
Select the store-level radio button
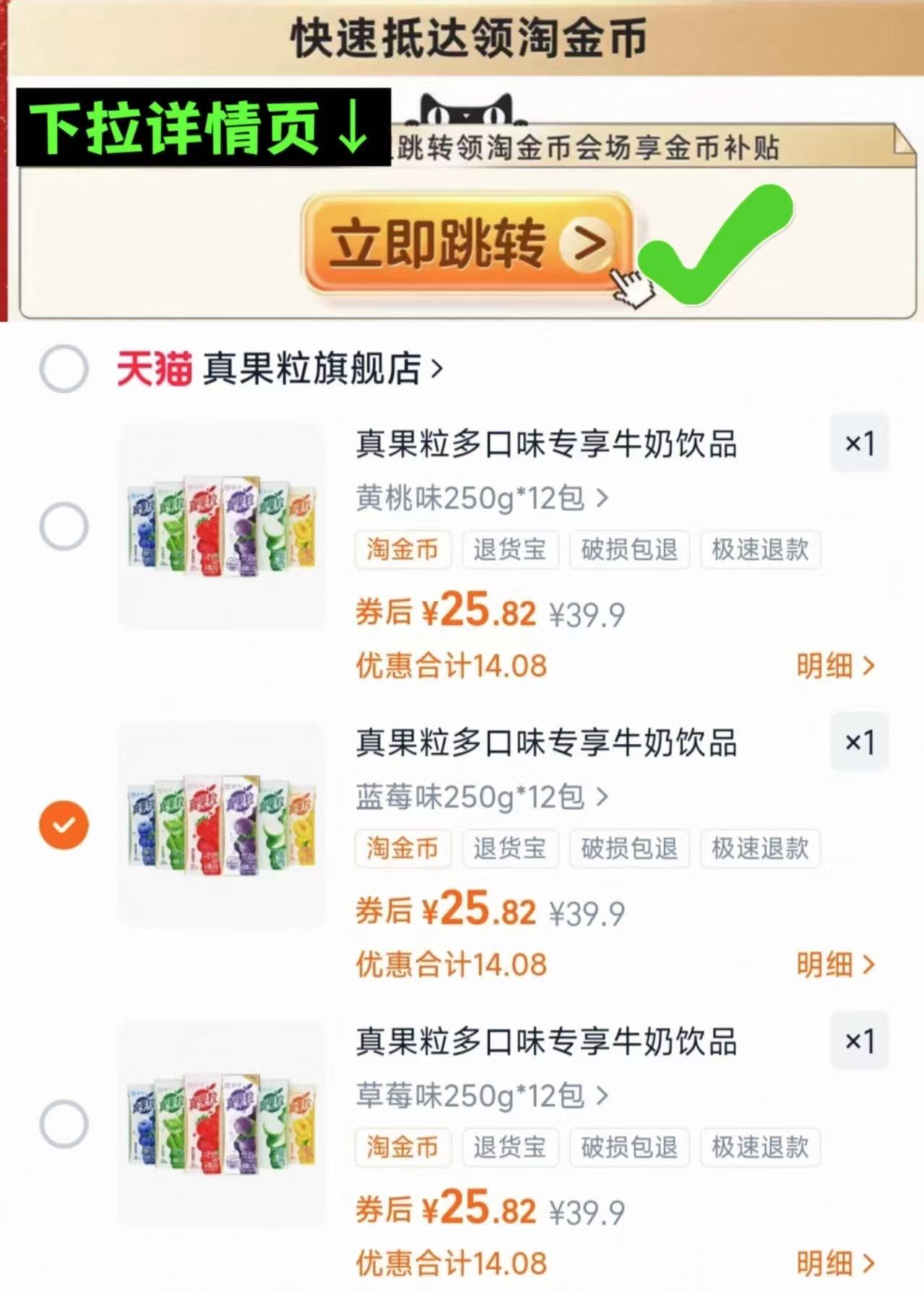64,368
